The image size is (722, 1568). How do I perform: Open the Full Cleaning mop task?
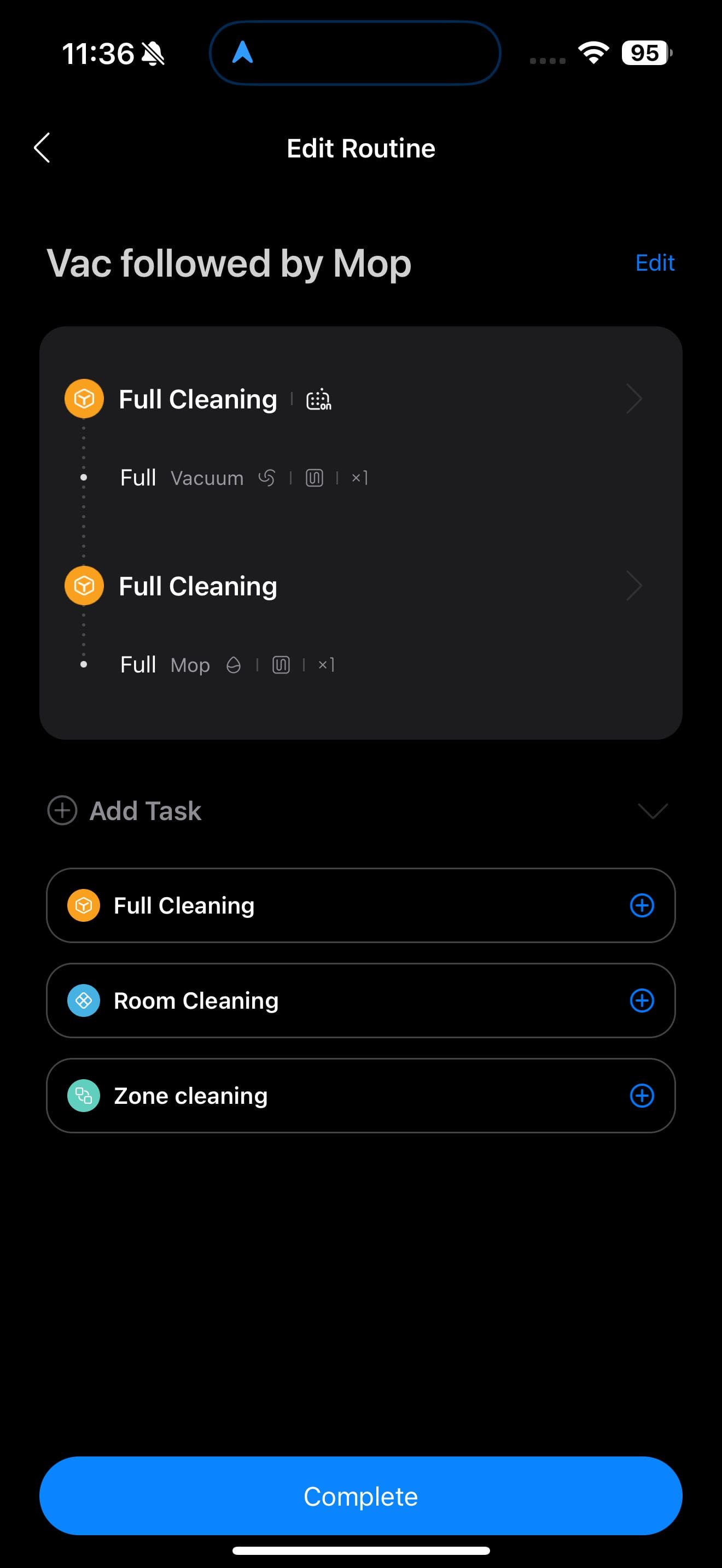pyautogui.click(x=633, y=586)
